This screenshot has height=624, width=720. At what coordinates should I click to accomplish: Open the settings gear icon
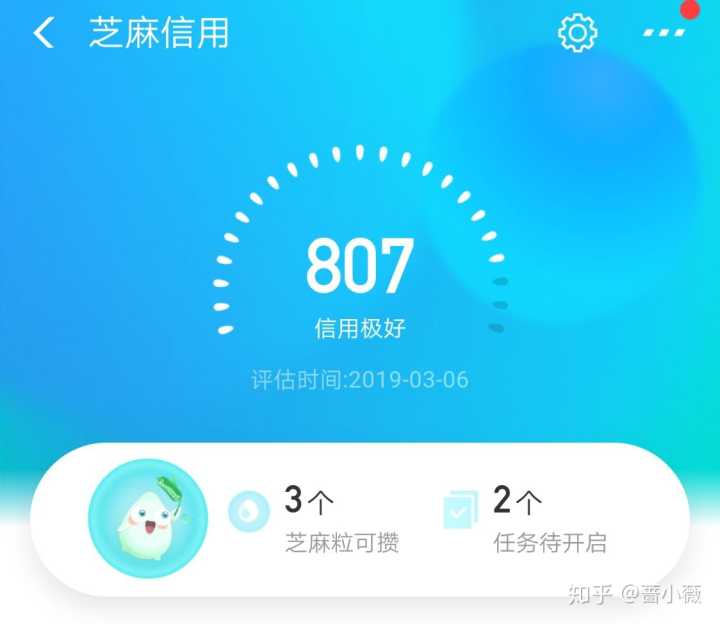577,33
